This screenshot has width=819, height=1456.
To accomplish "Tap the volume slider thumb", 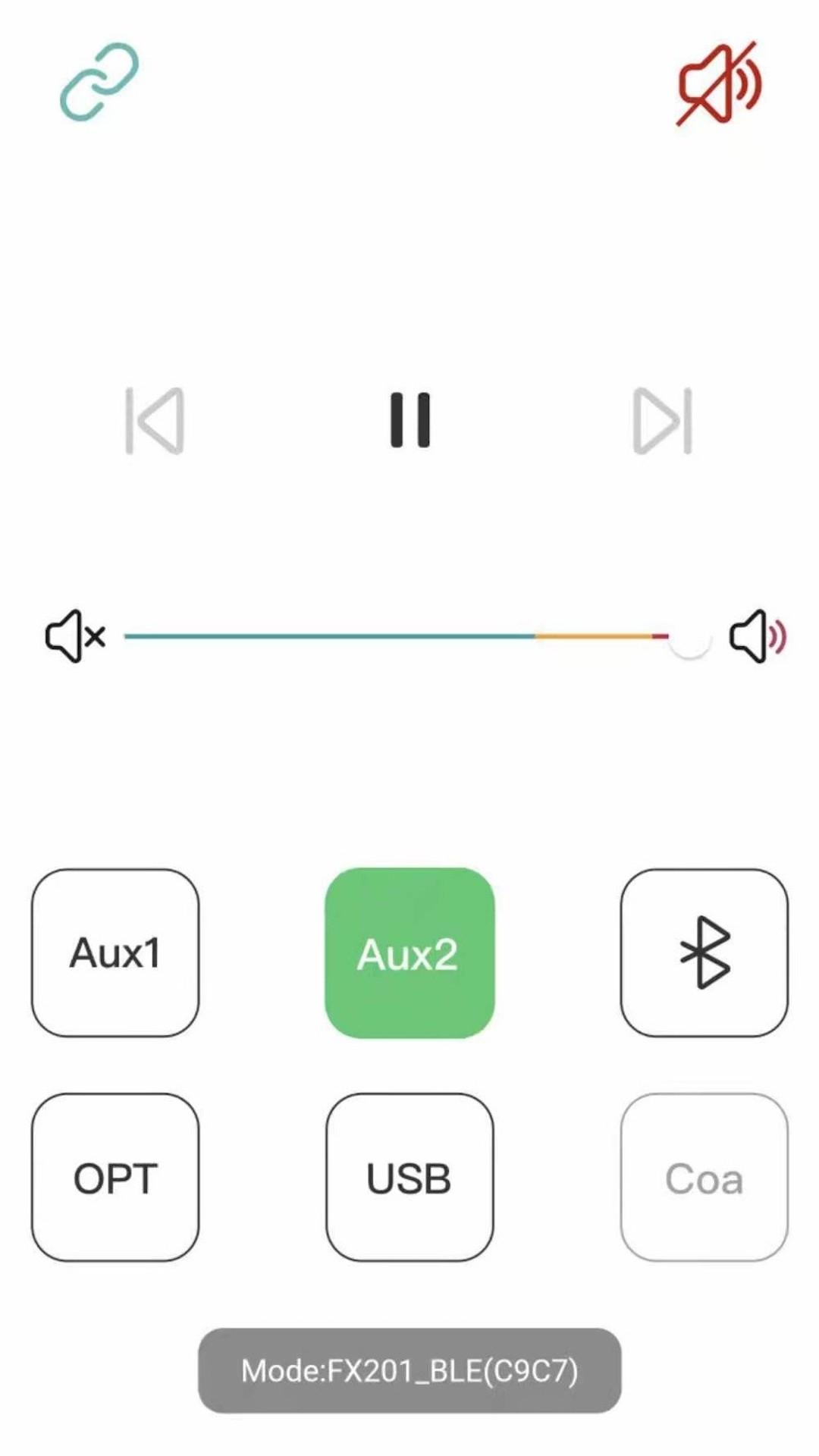I will (x=689, y=638).
